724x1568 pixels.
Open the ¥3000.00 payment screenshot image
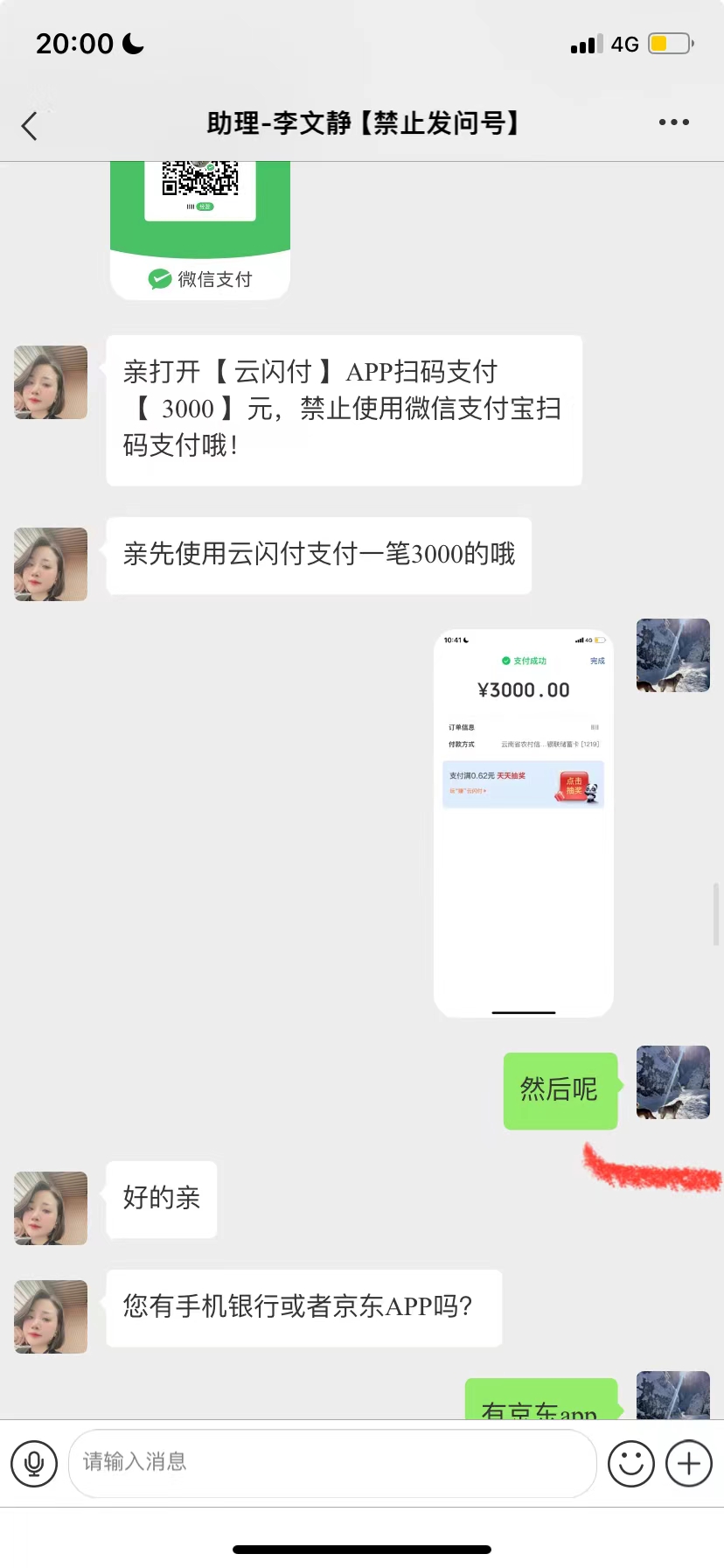pos(523,822)
